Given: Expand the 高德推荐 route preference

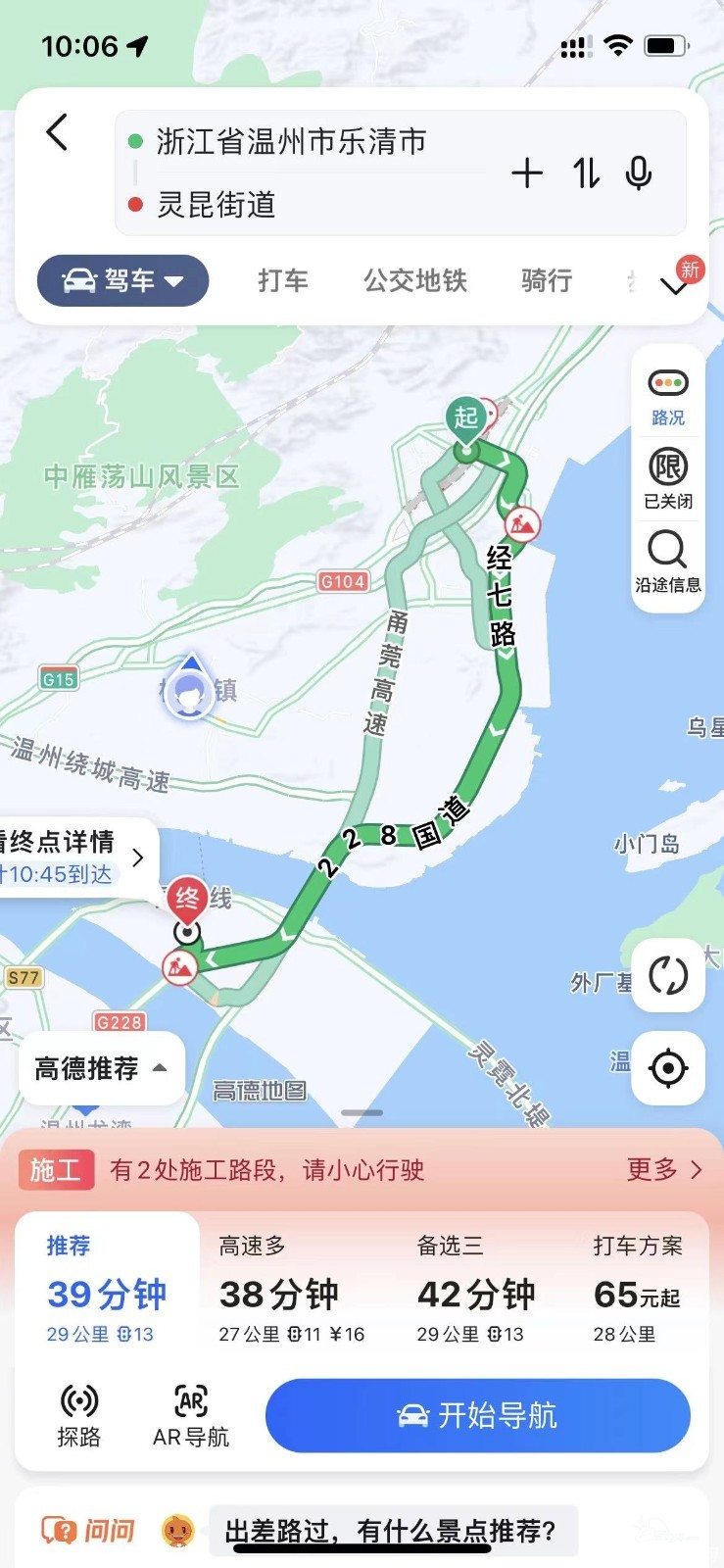Looking at the screenshot, I should click(x=101, y=1068).
